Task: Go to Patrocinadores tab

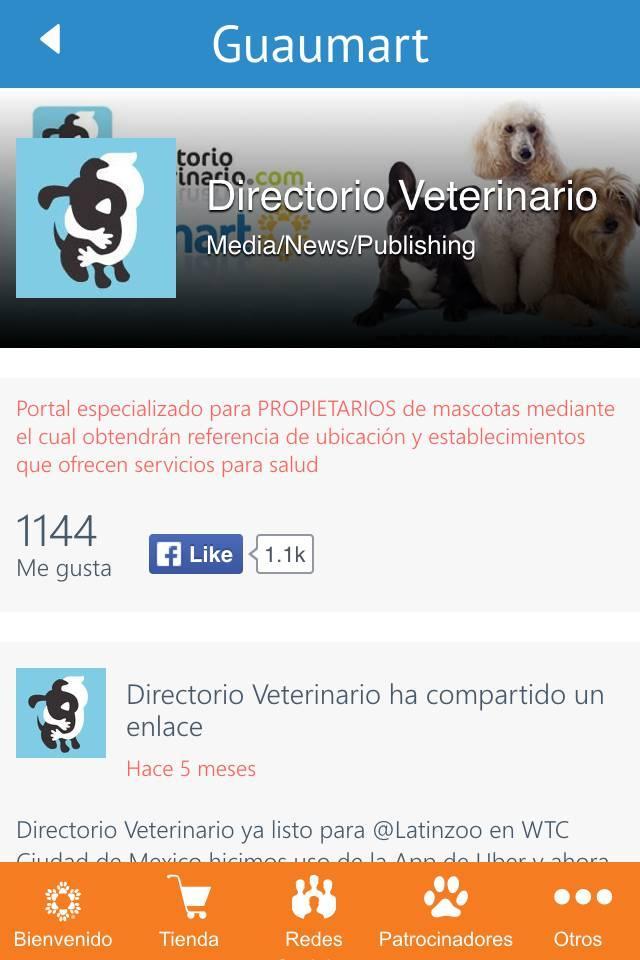Action: point(445,912)
